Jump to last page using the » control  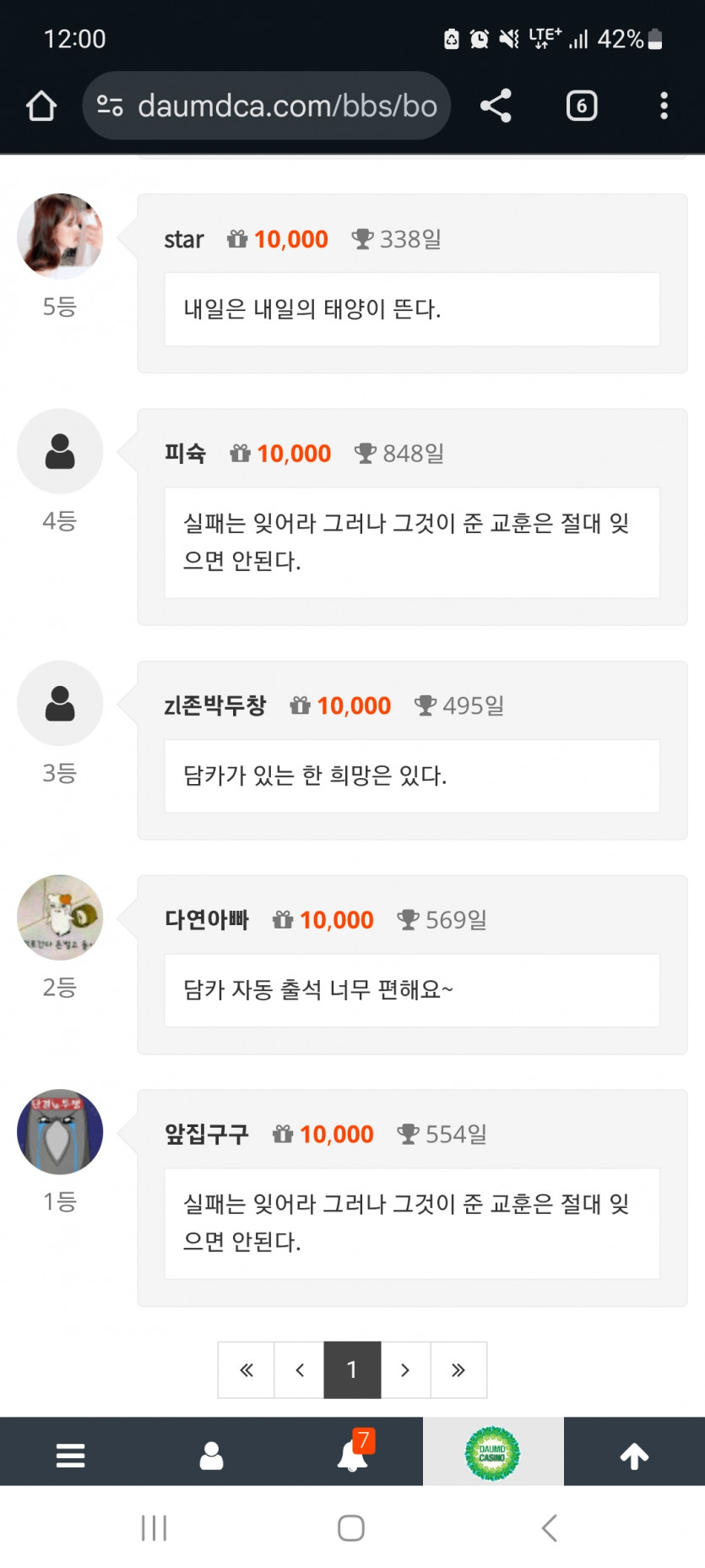458,1369
